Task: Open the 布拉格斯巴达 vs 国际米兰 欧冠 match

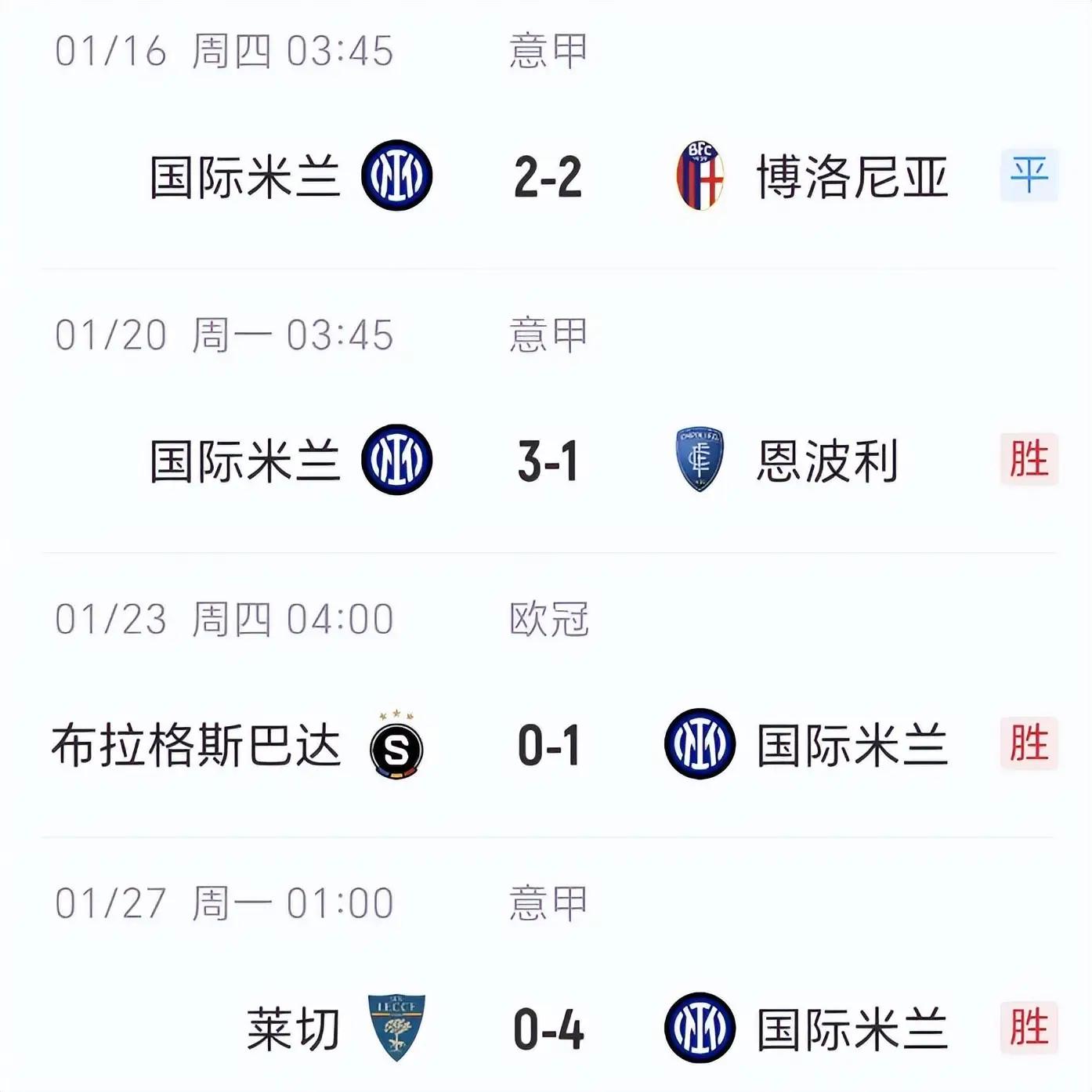Action: click(548, 745)
